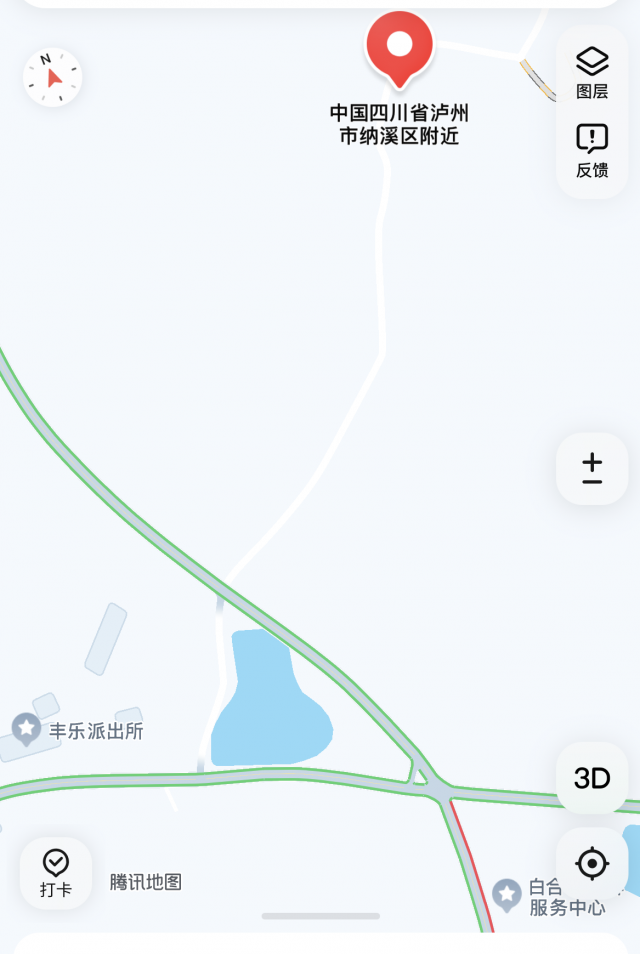Viewport: 640px width, 954px height.
Task: Select the red location pin
Action: pyautogui.click(x=400, y=46)
